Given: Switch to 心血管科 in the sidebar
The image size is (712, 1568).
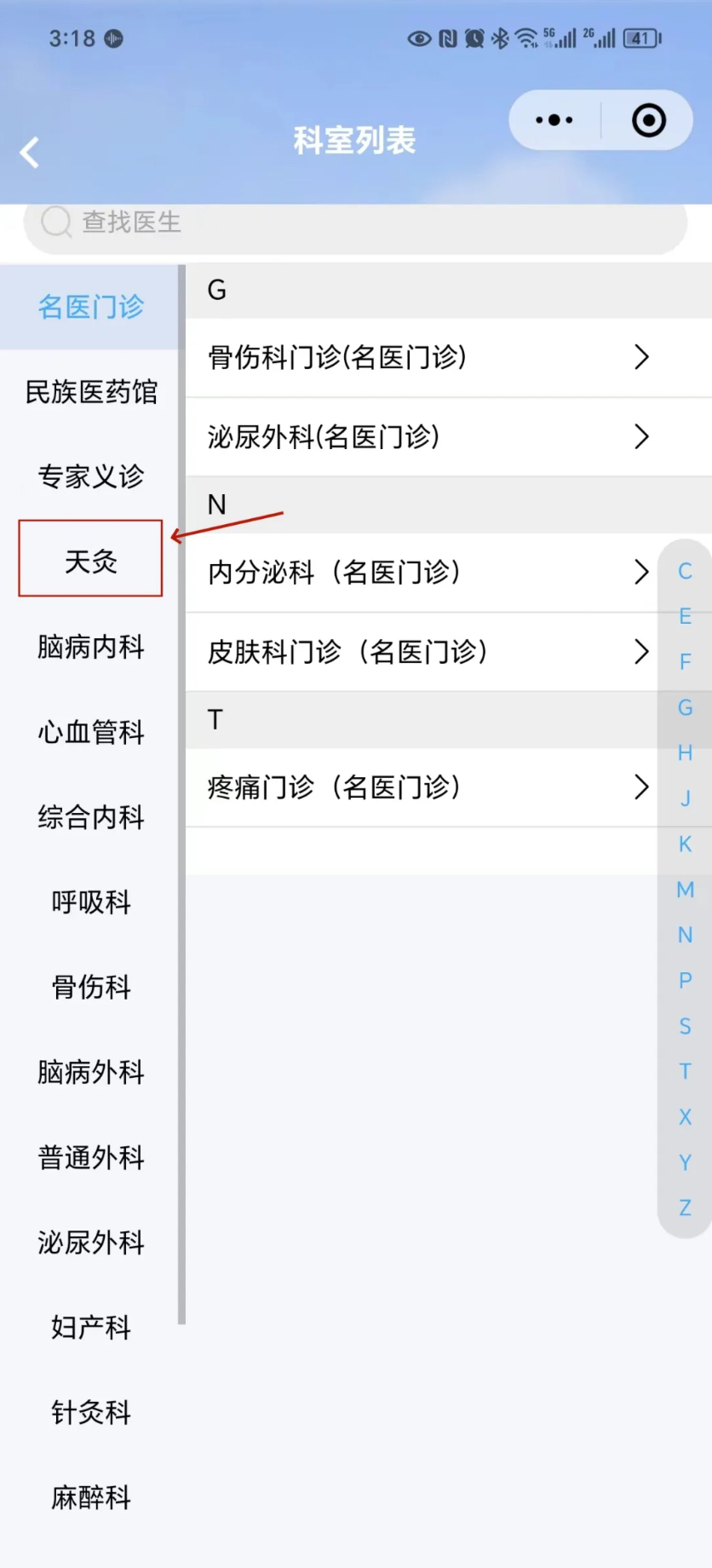Looking at the screenshot, I should (91, 732).
